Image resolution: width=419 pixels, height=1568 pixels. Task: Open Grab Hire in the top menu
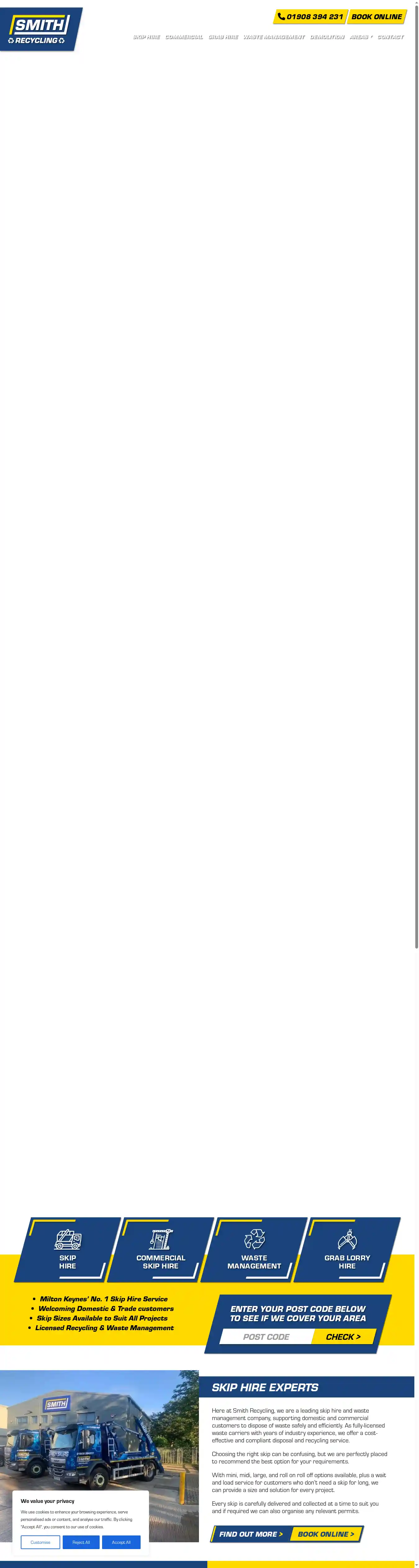223,37
